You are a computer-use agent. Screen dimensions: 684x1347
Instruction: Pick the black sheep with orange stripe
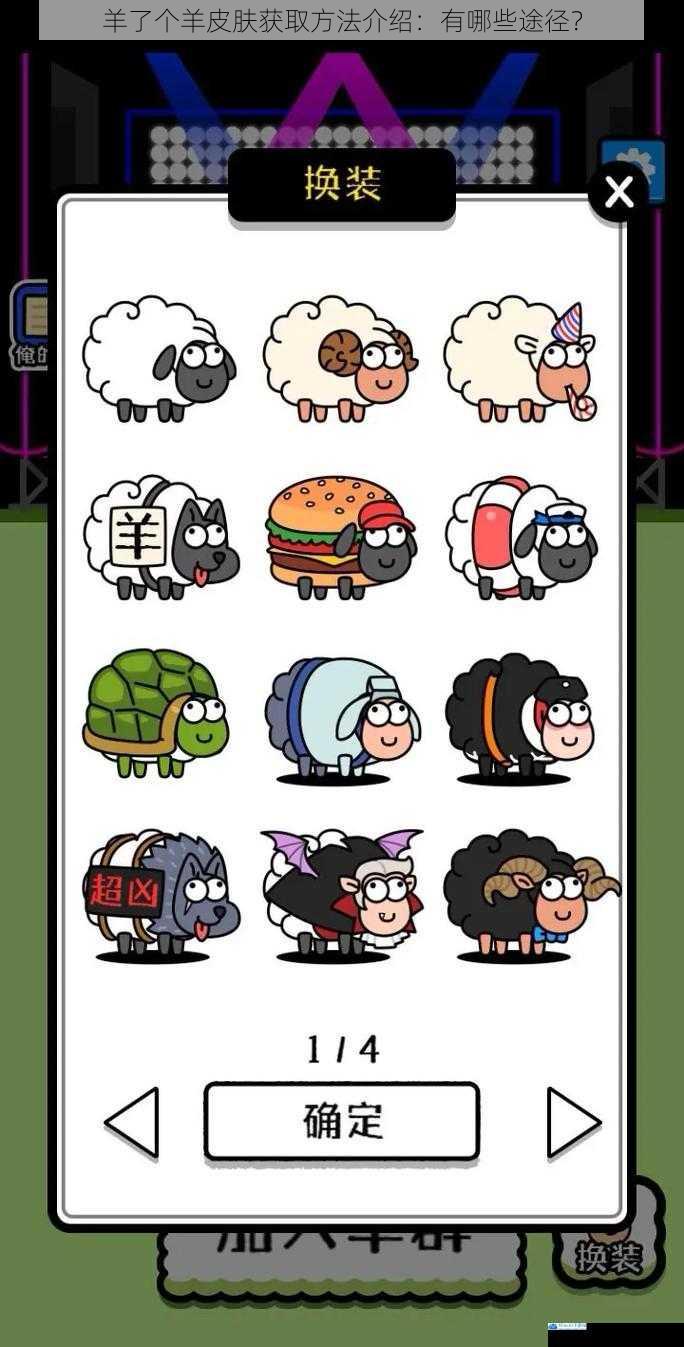(519, 717)
